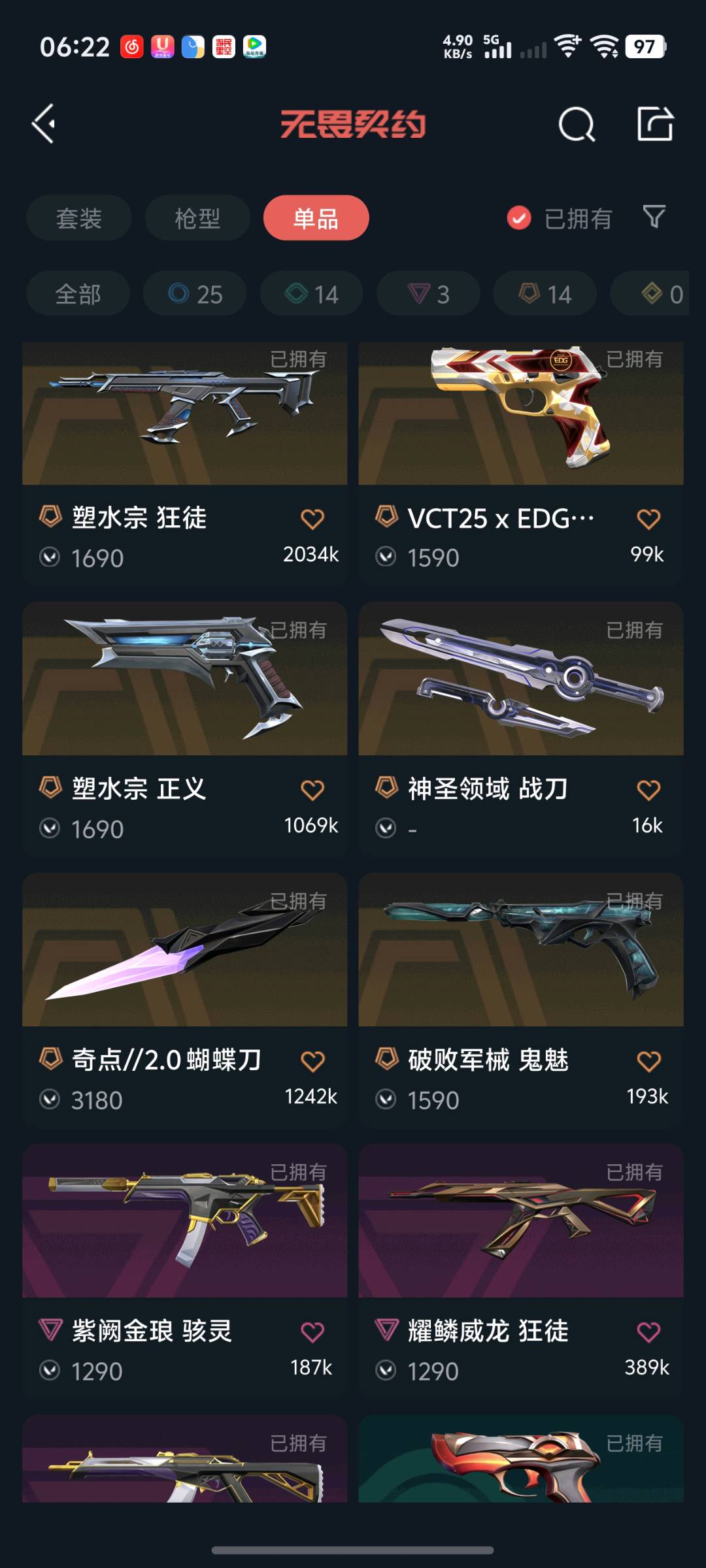This screenshot has height=1568, width=706.
Task: Switch to the 套装 tab
Action: pos(79,218)
